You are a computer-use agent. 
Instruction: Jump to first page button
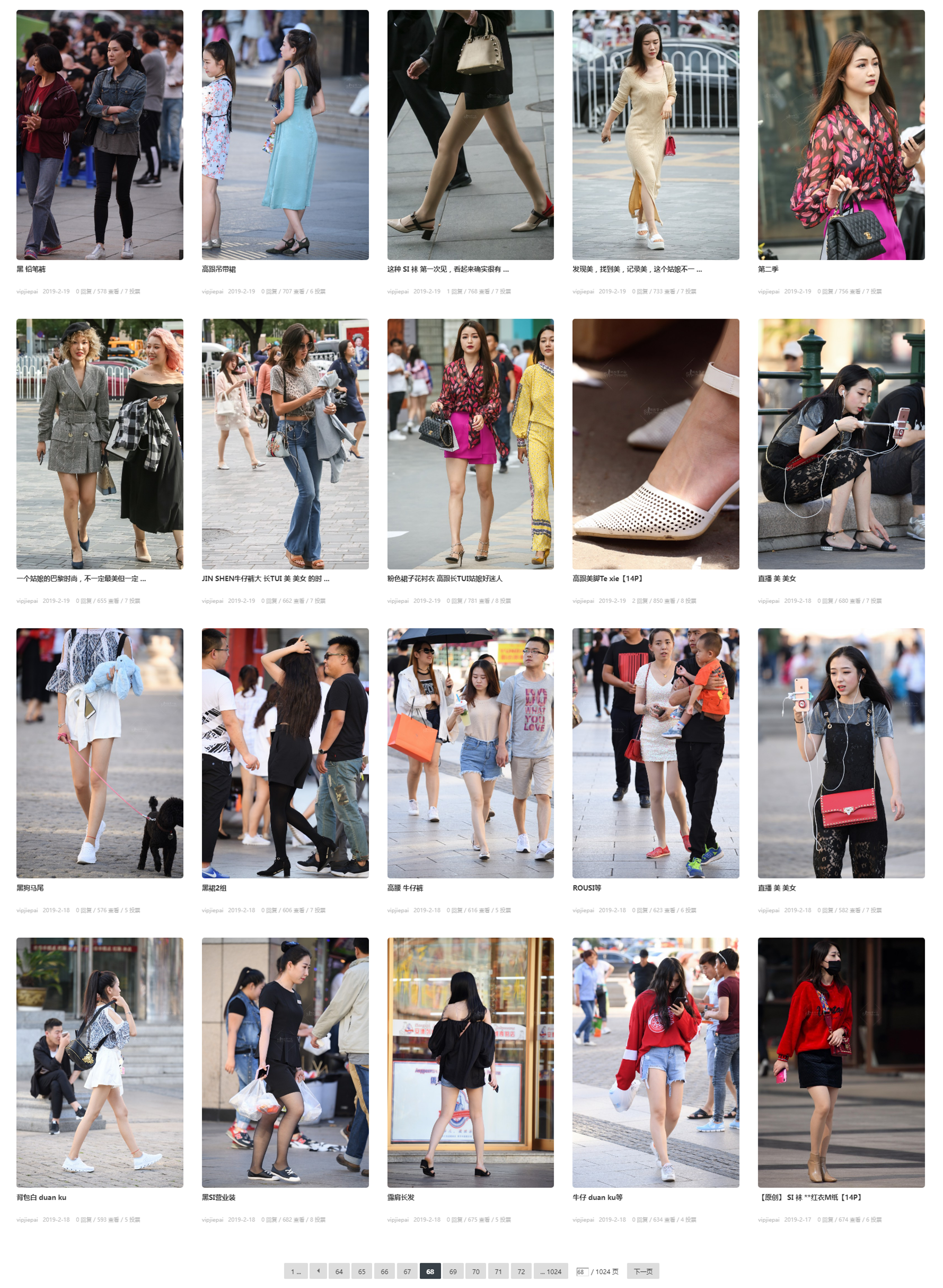[x=296, y=1272]
